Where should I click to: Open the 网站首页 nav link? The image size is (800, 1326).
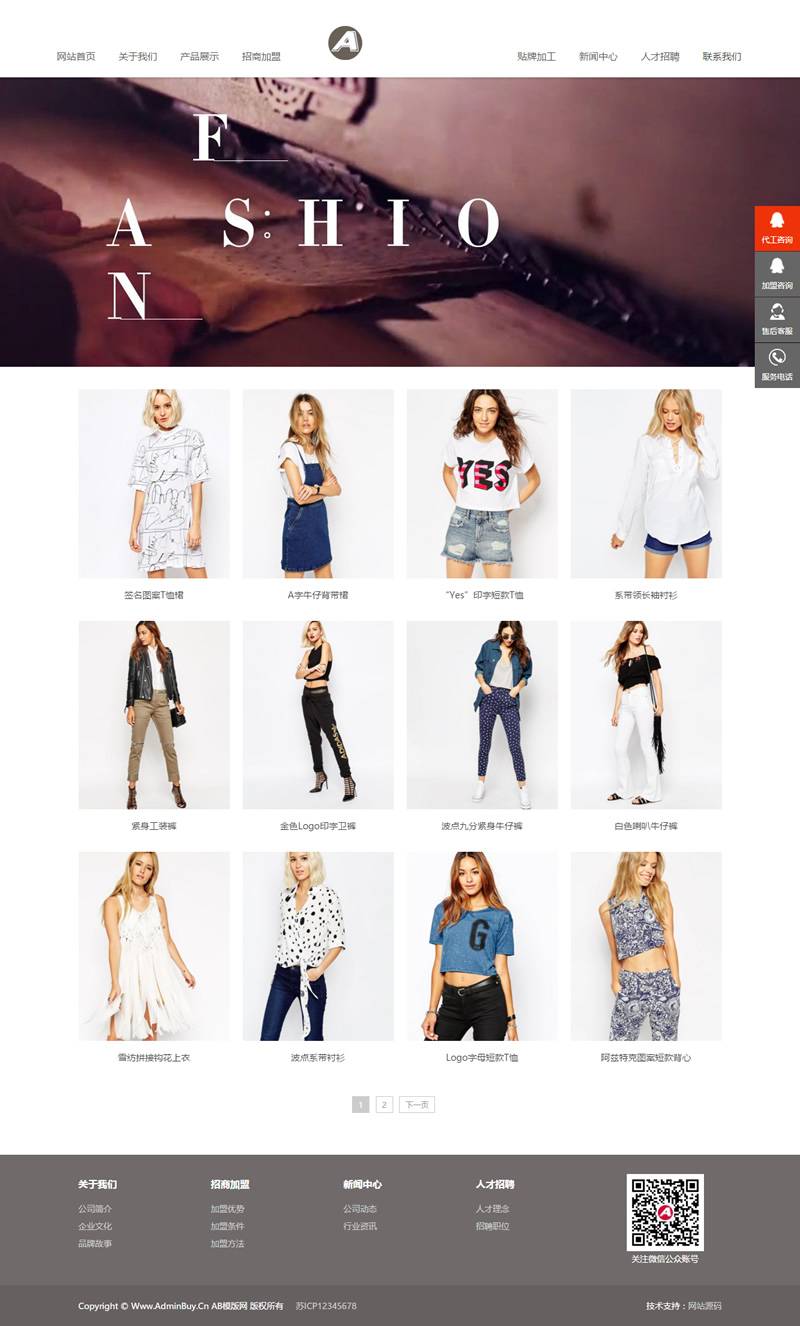pyautogui.click(x=76, y=57)
